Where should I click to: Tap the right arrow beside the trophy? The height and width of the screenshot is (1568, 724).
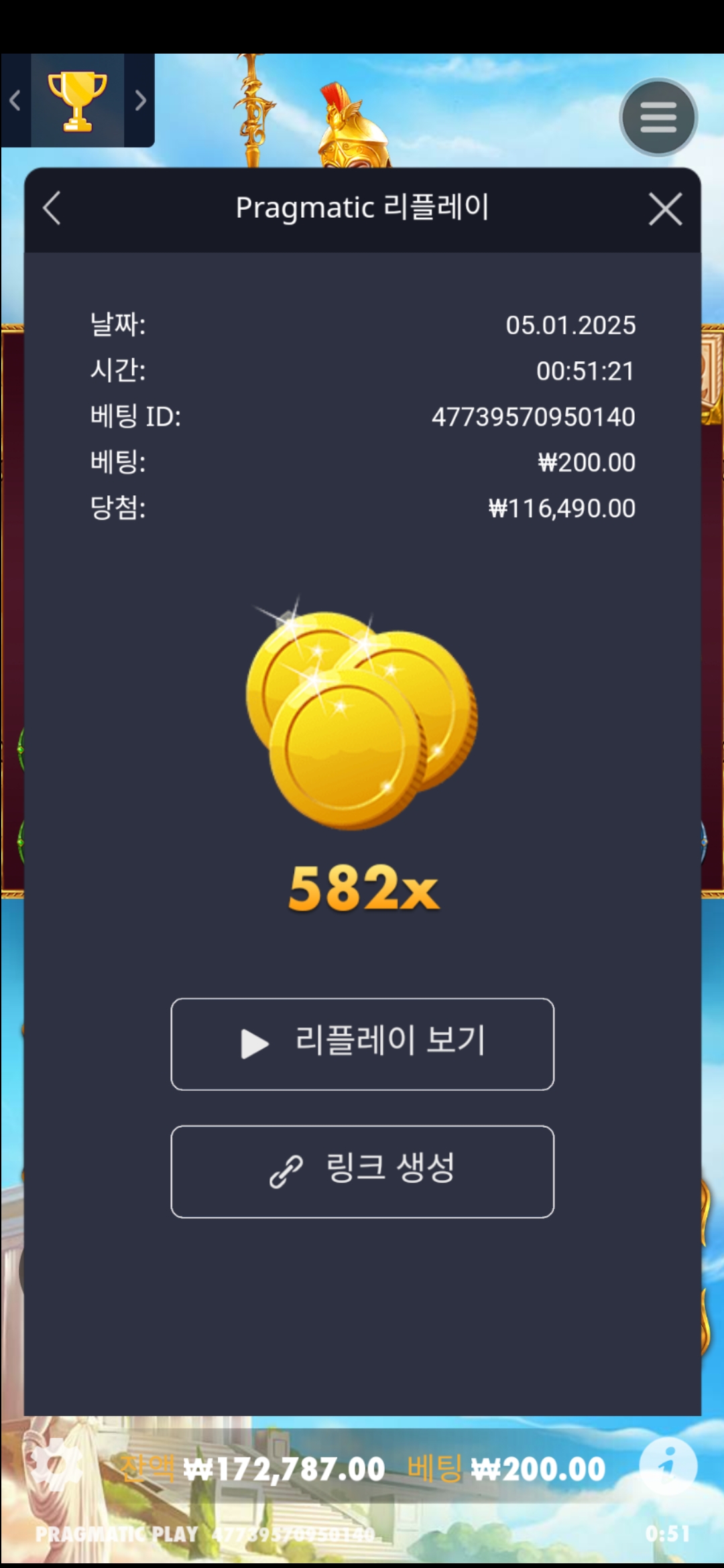coord(140,101)
